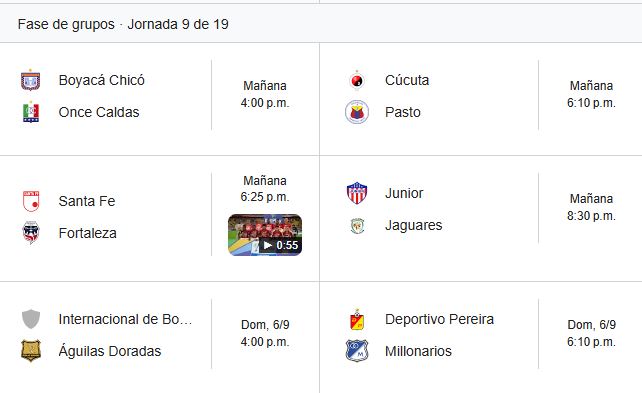Image resolution: width=642 pixels, height=393 pixels.
Task: Open the Cúcuta vs Pasto match
Action: point(481,99)
